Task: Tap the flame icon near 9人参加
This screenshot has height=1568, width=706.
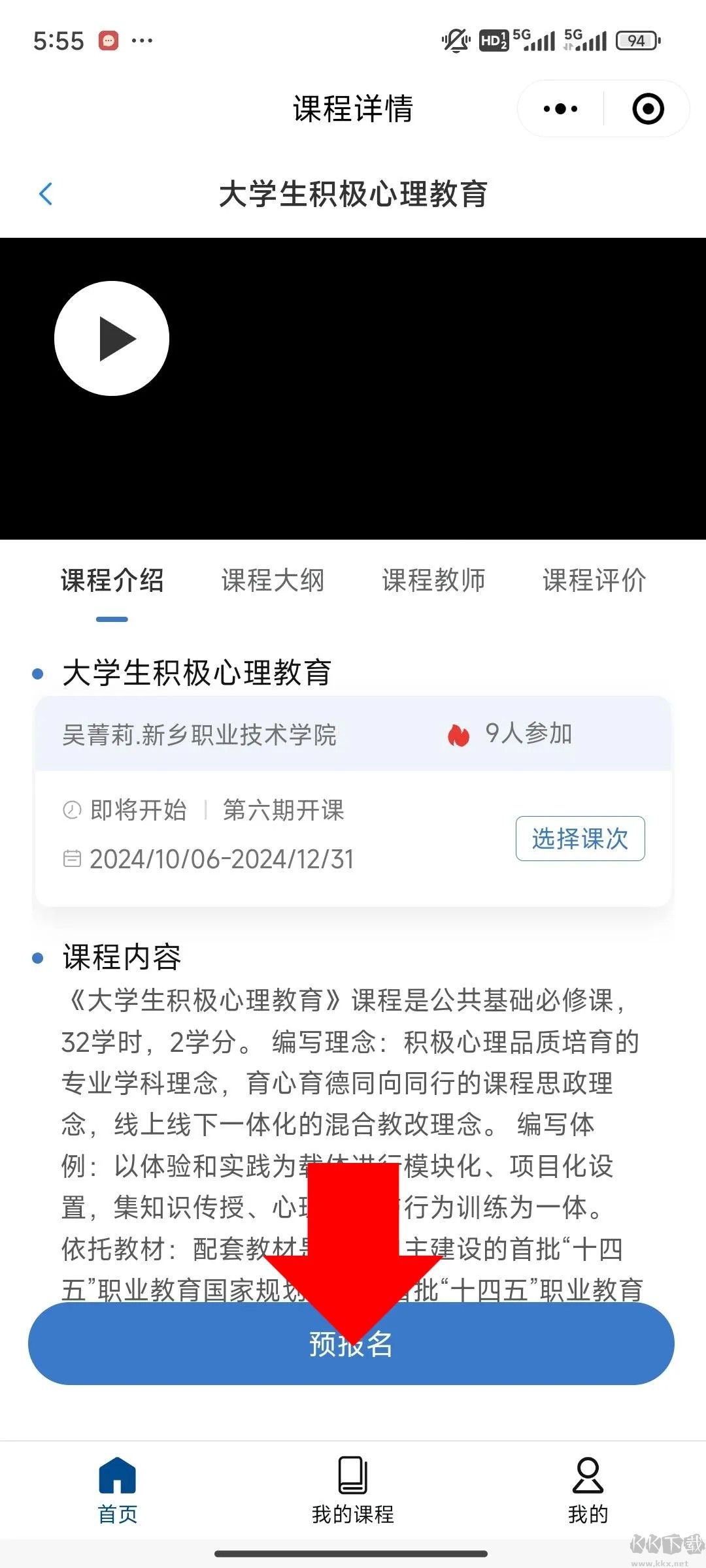Action: tap(460, 734)
